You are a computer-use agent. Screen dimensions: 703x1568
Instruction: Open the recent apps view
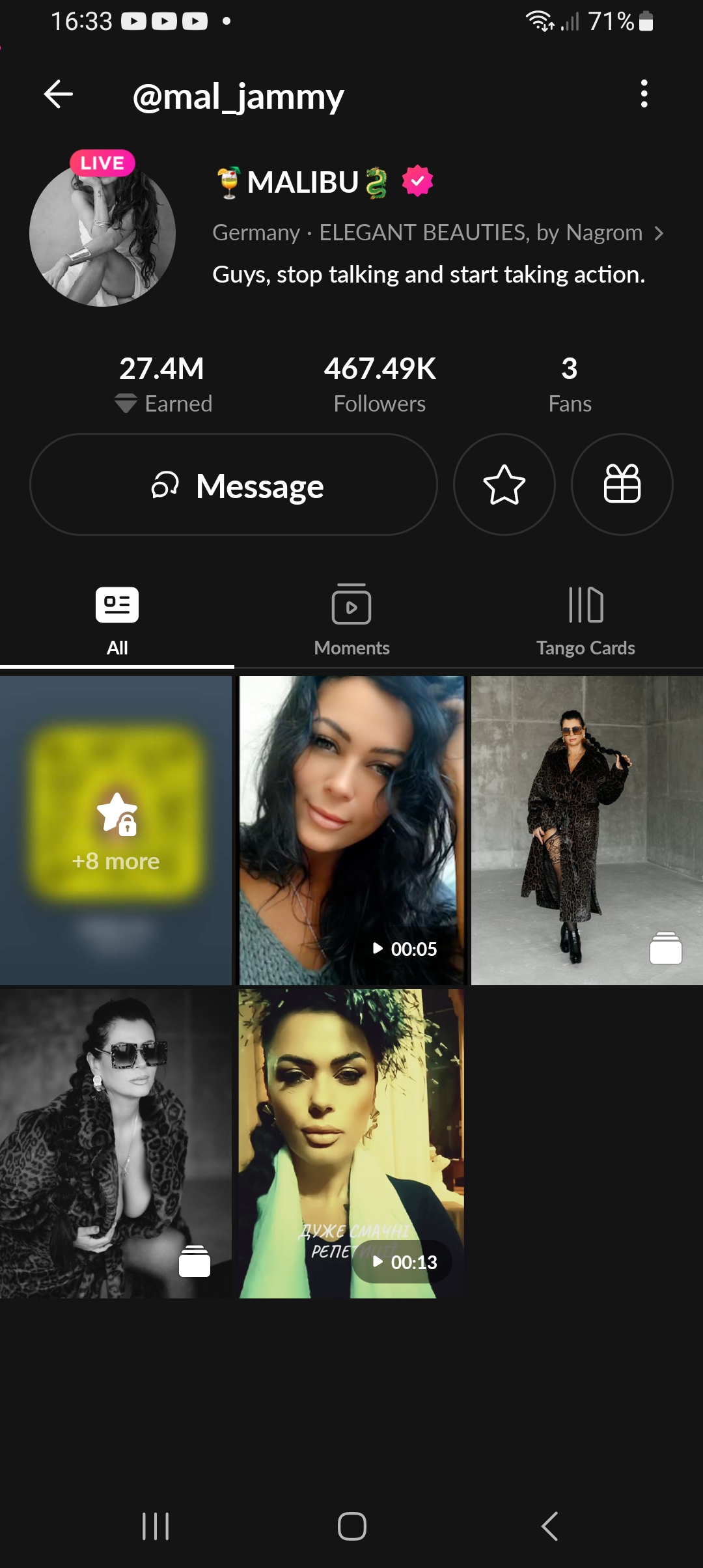click(156, 1526)
